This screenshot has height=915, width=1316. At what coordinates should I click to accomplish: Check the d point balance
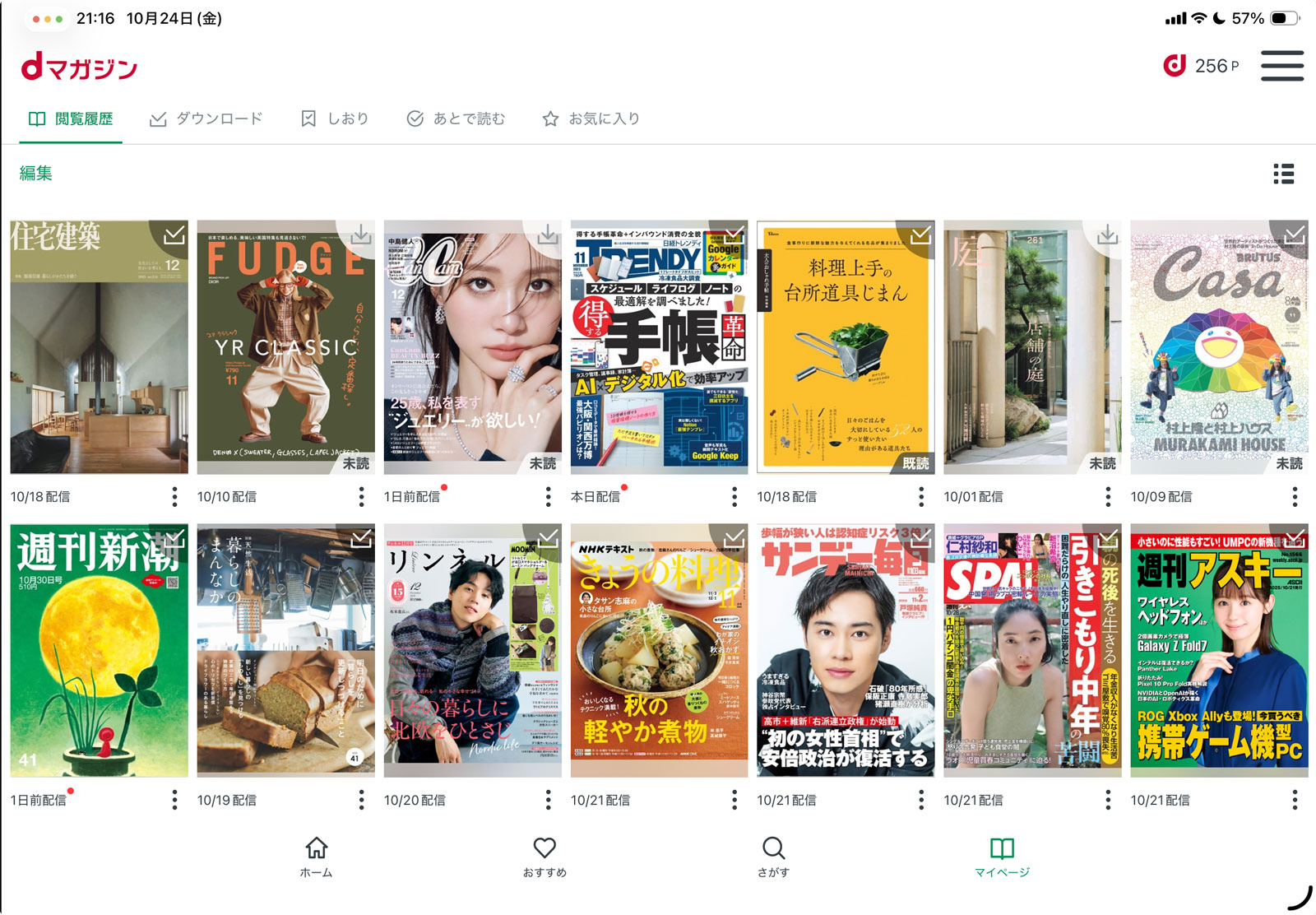[1202, 66]
